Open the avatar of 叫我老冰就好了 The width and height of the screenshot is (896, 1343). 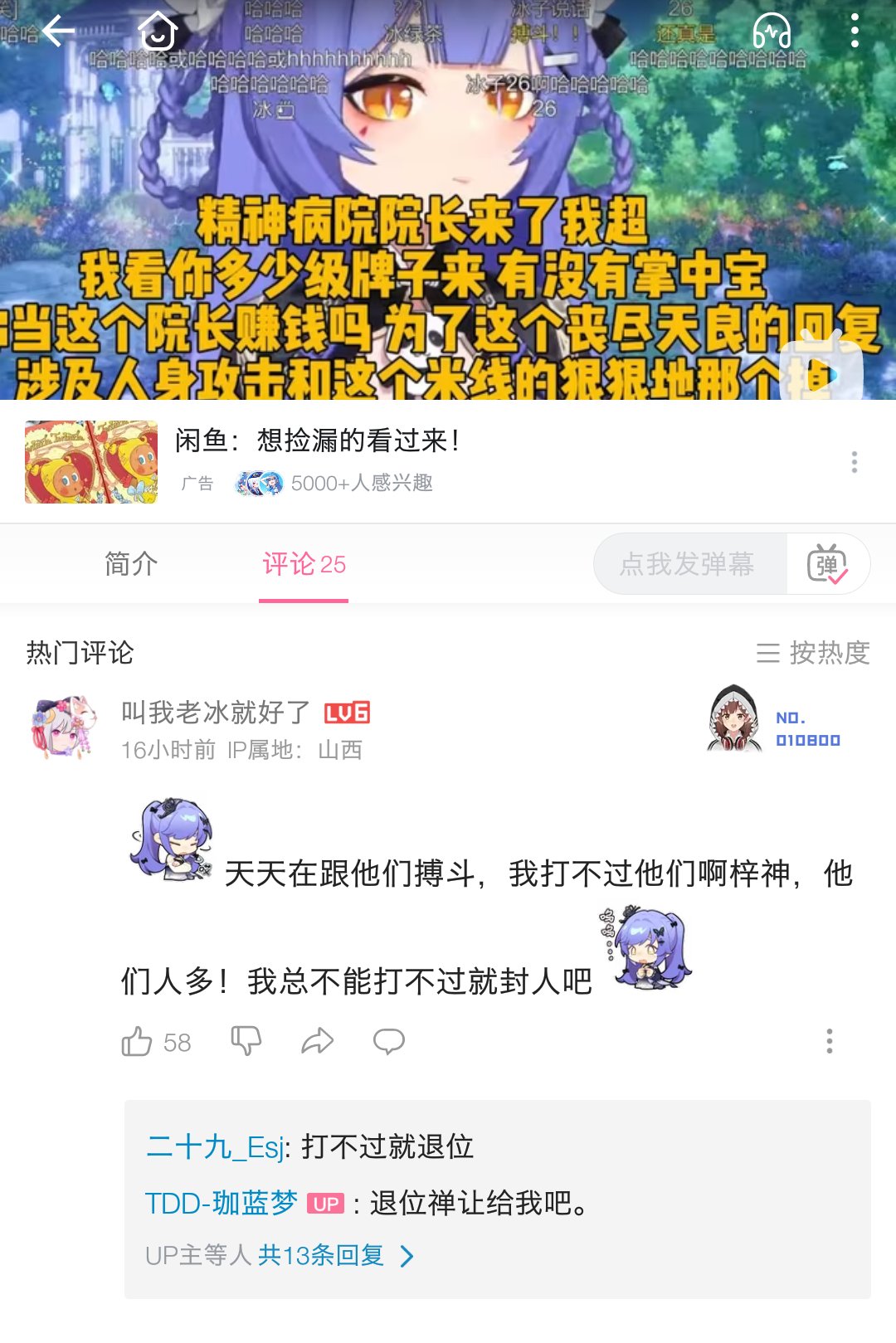coord(63,727)
